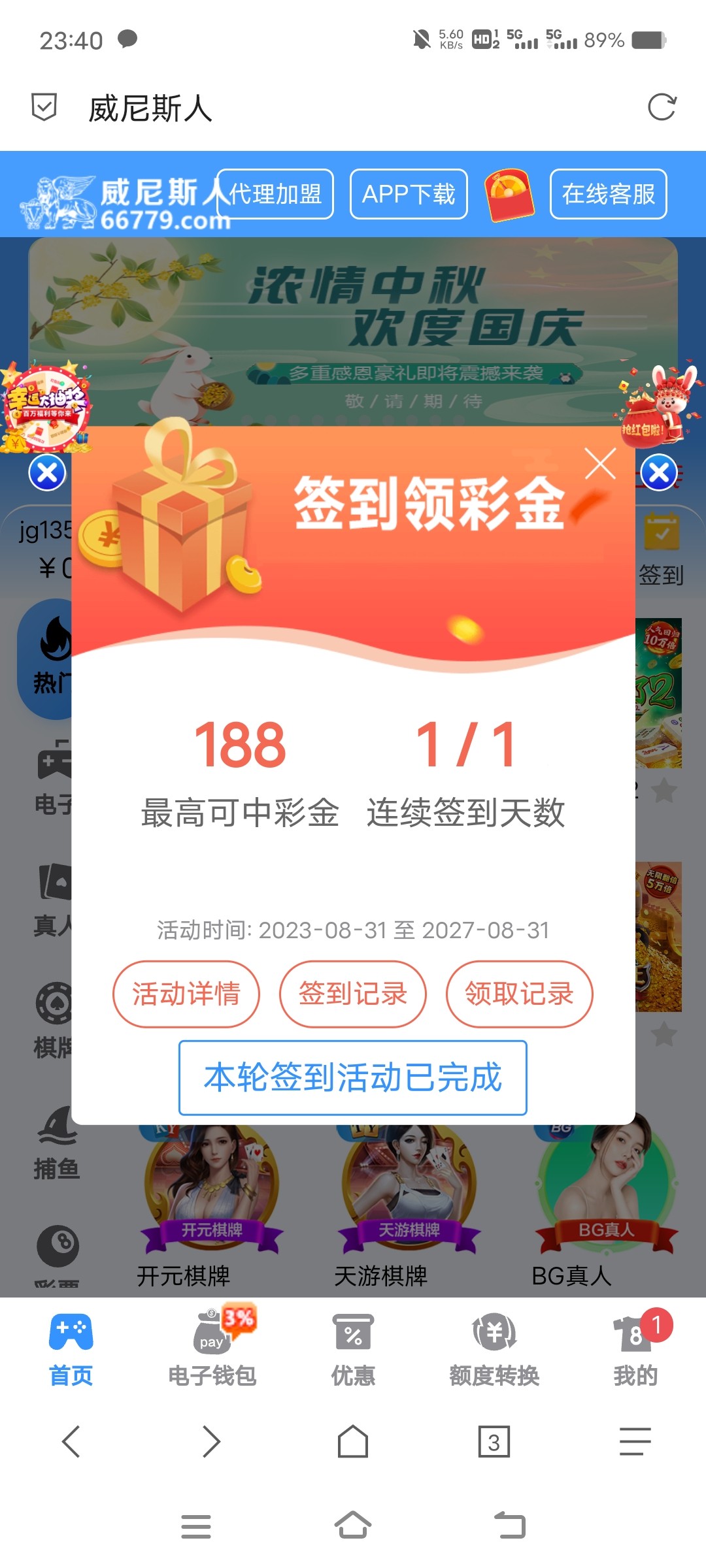Screen dimensions: 706x1568
Task: View 签到记录 history
Action: pyautogui.click(x=353, y=994)
